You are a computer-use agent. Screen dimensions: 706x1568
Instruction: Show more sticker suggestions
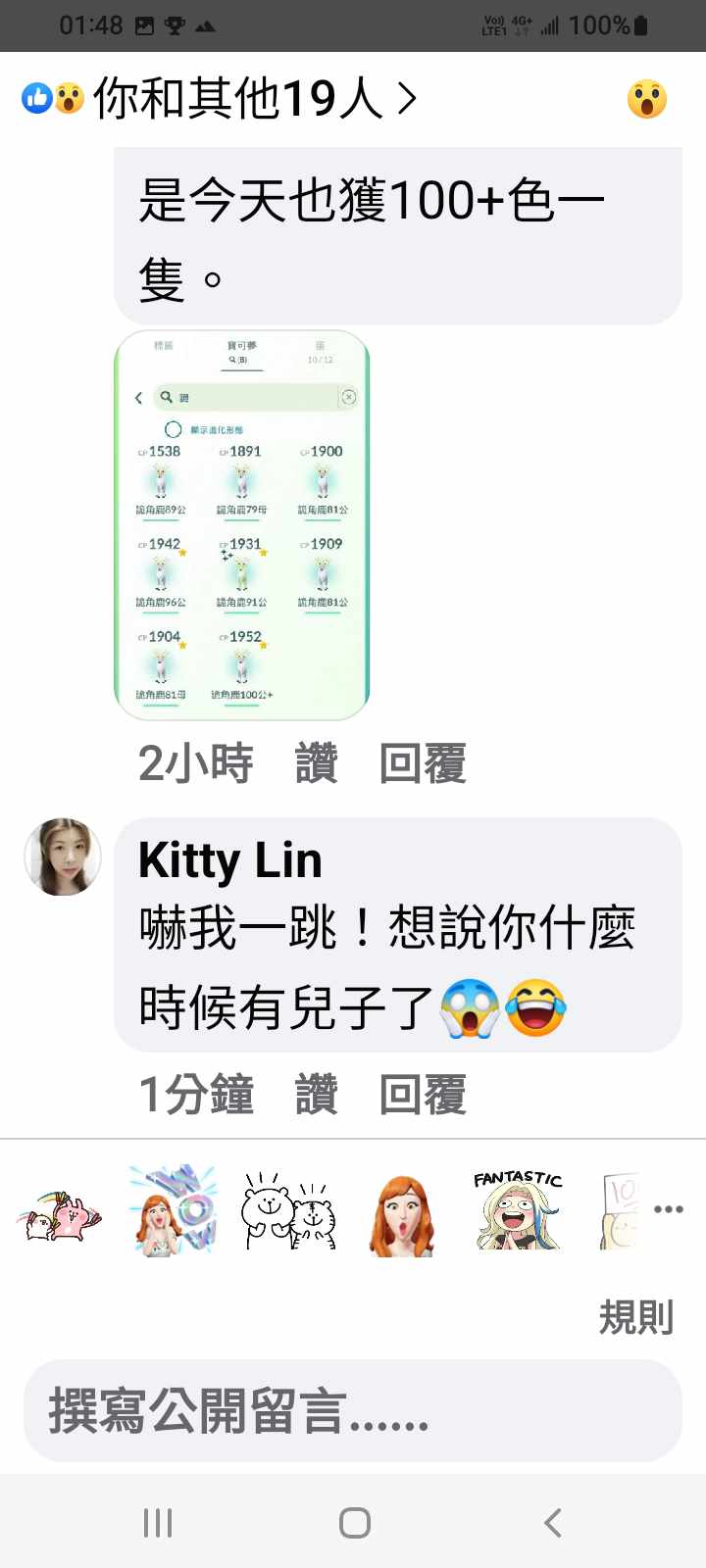(669, 1209)
